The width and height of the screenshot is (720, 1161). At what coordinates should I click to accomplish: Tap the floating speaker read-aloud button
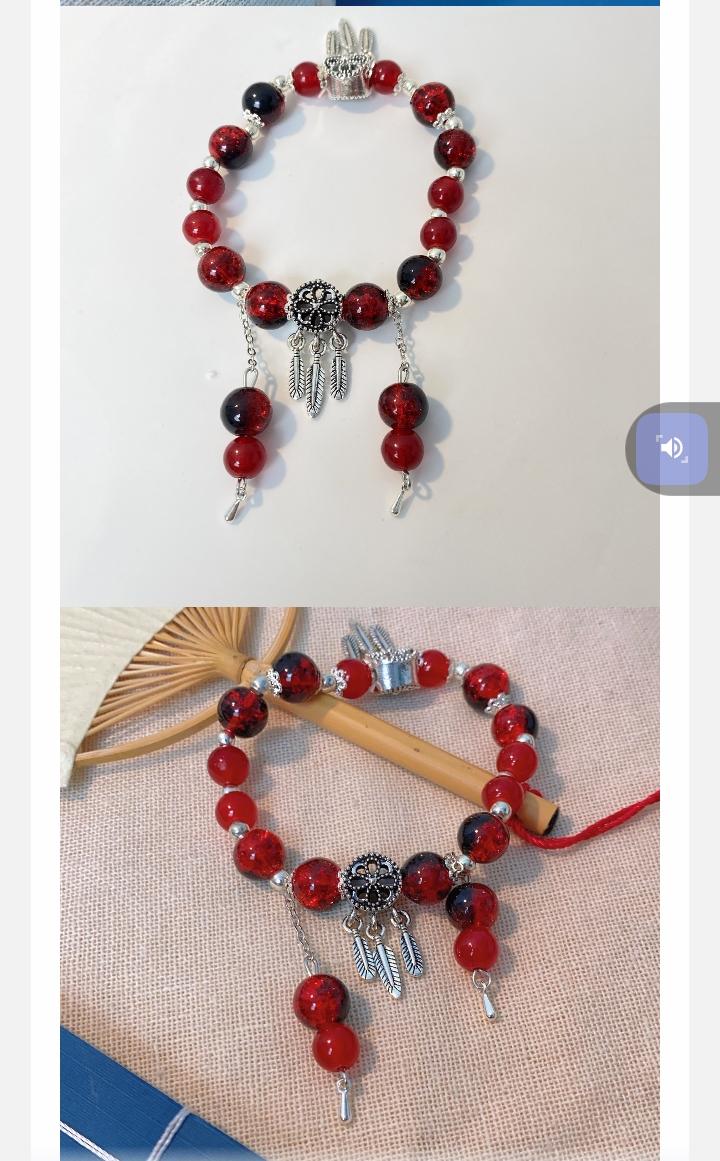672,449
